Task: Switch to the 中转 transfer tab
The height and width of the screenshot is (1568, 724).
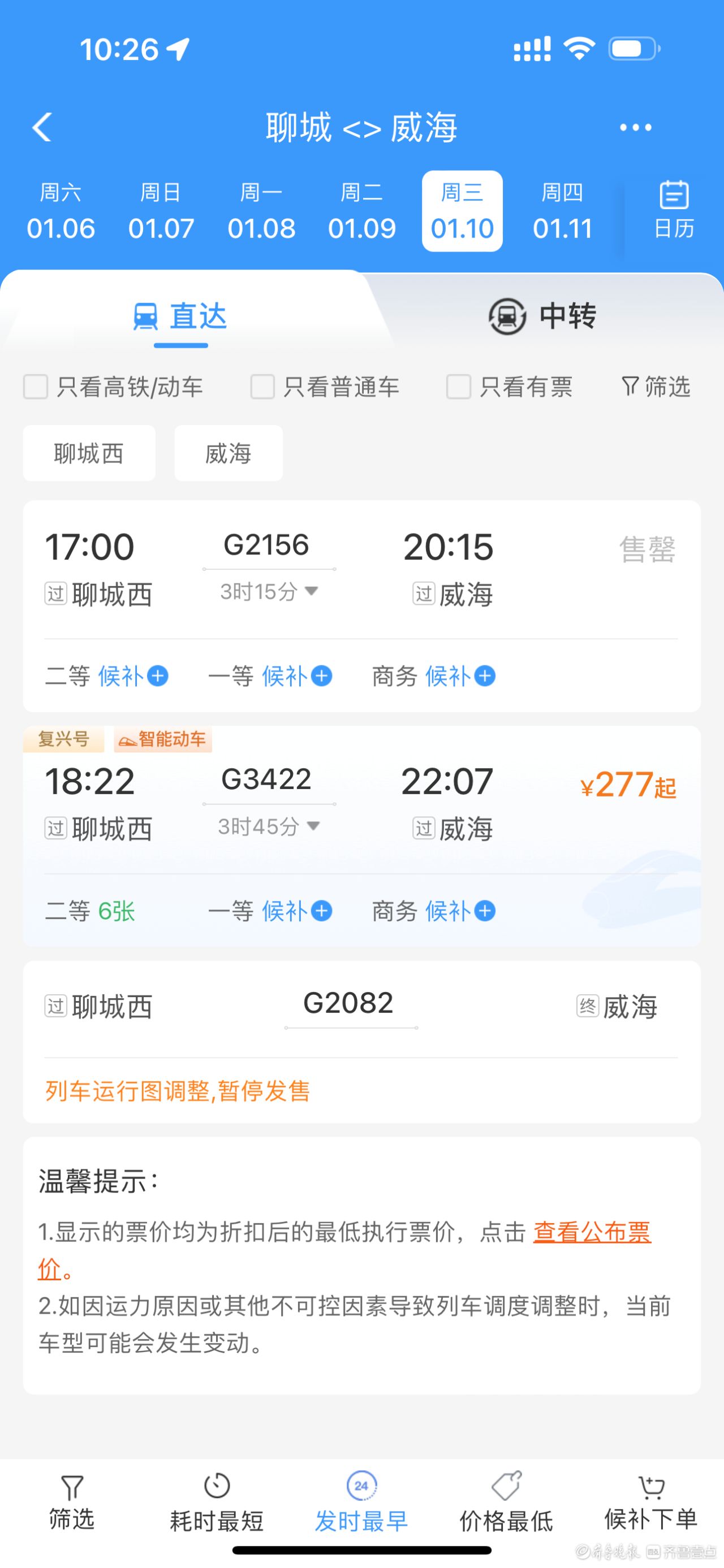Action: (542, 316)
